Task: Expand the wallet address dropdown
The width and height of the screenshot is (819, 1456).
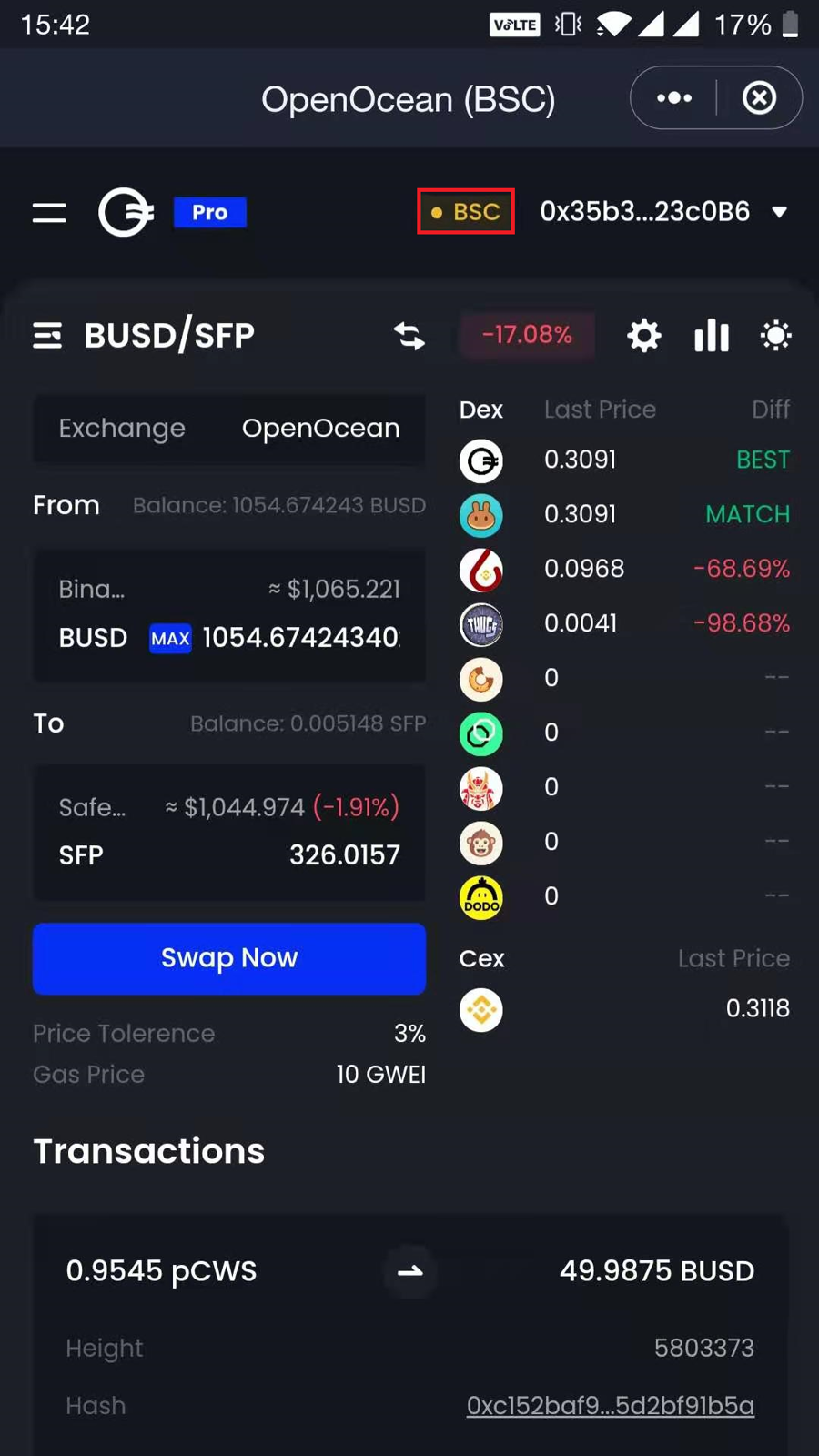Action: point(779,212)
